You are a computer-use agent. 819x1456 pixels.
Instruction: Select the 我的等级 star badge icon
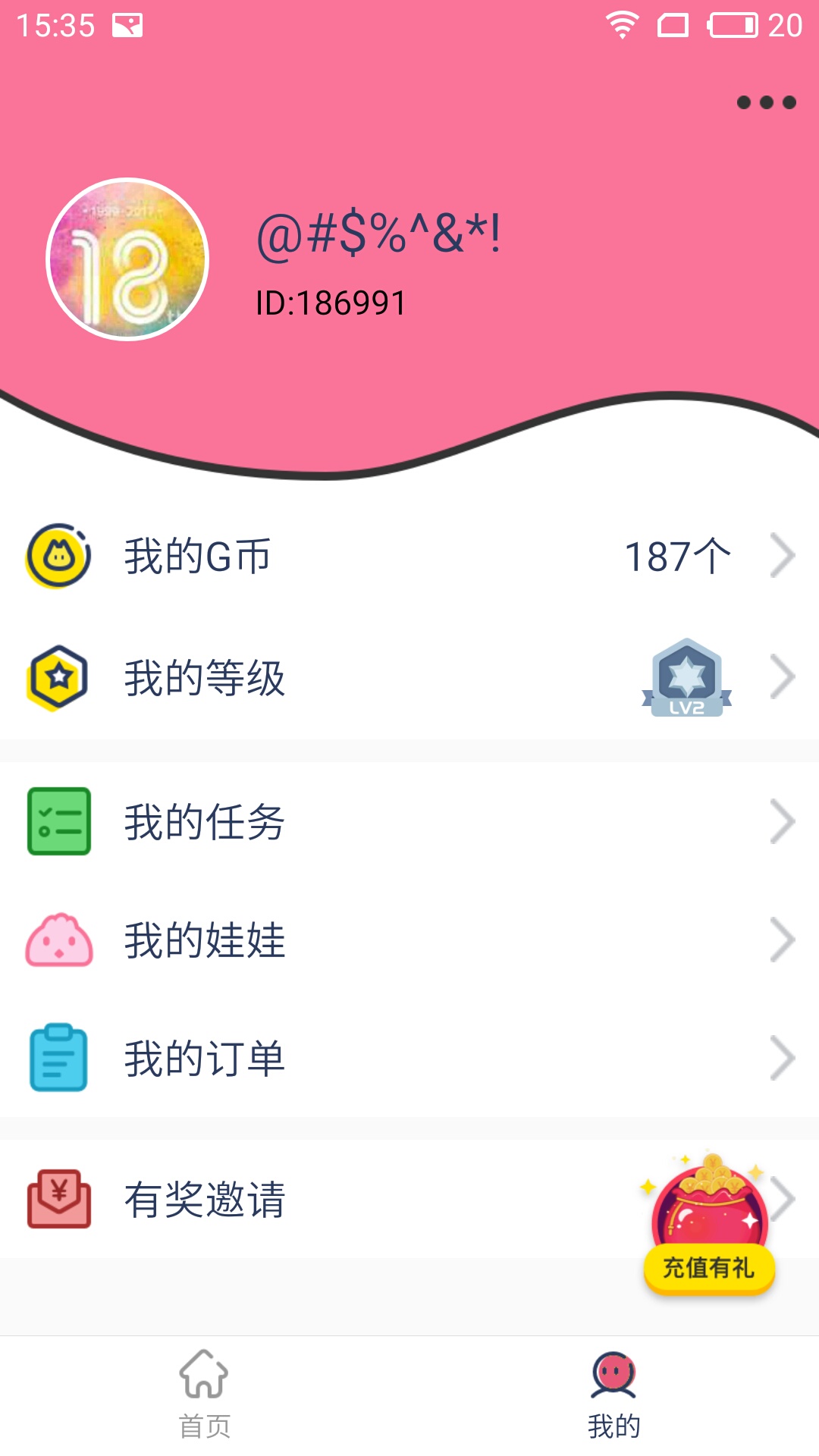[x=60, y=677]
